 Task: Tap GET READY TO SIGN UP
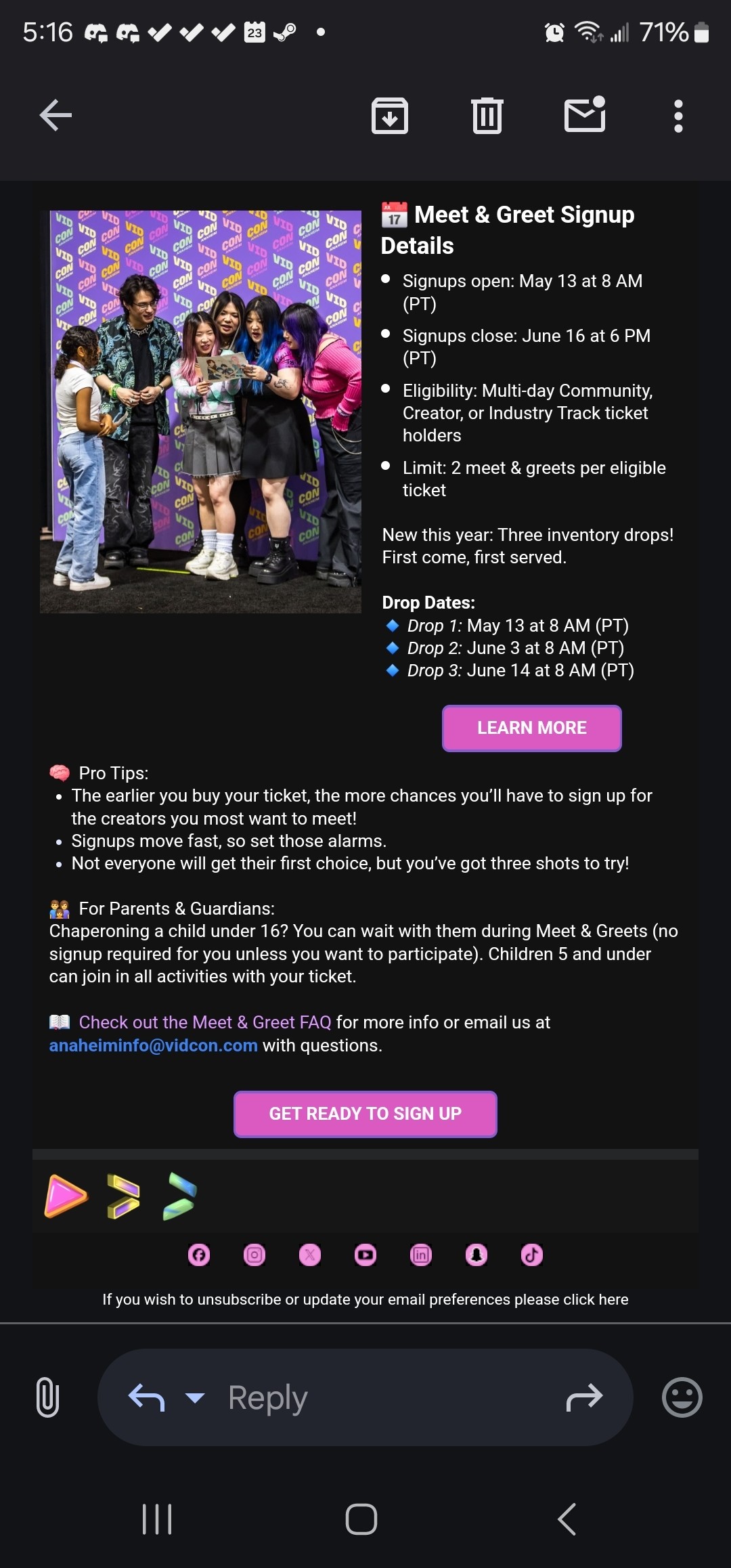(365, 1114)
